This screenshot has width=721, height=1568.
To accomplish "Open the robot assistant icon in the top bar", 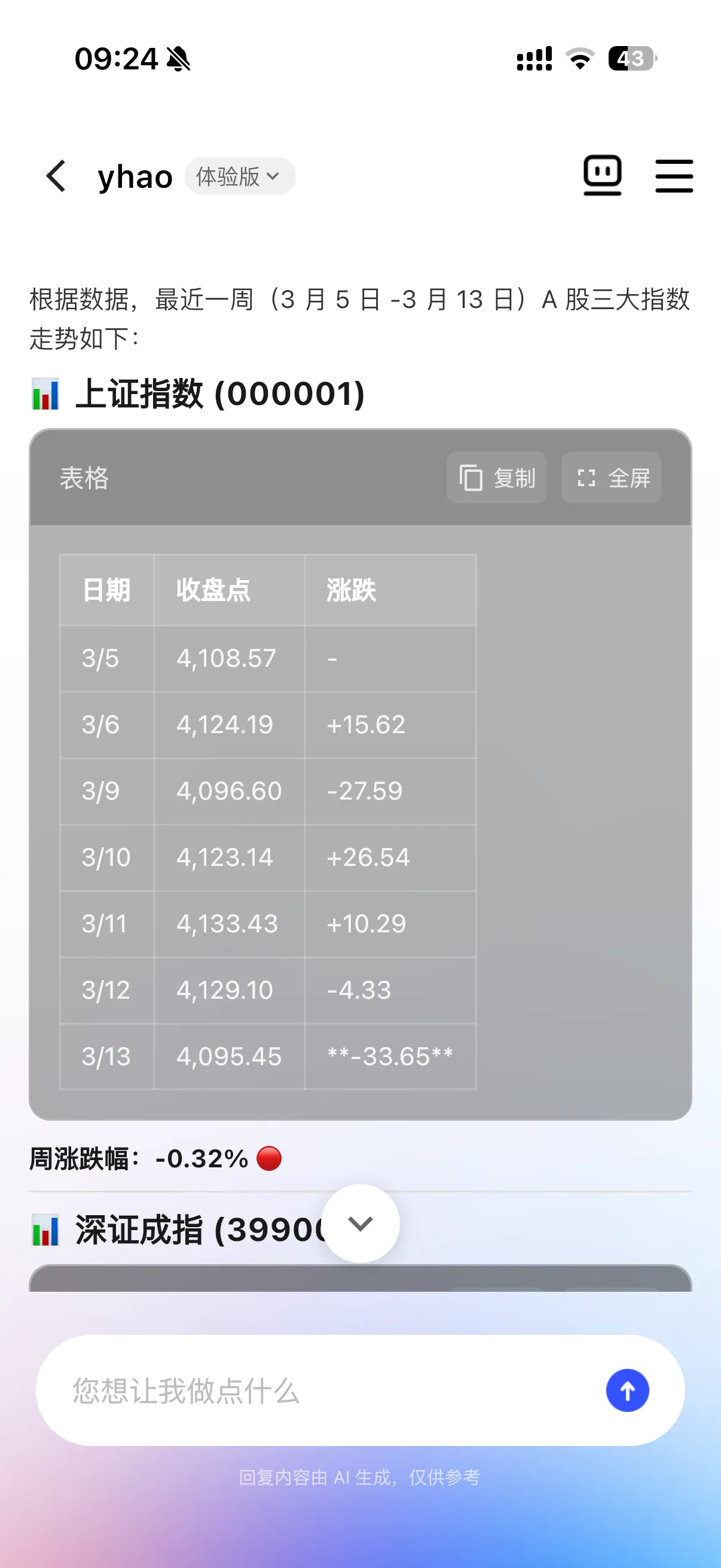I will click(x=603, y=175).
